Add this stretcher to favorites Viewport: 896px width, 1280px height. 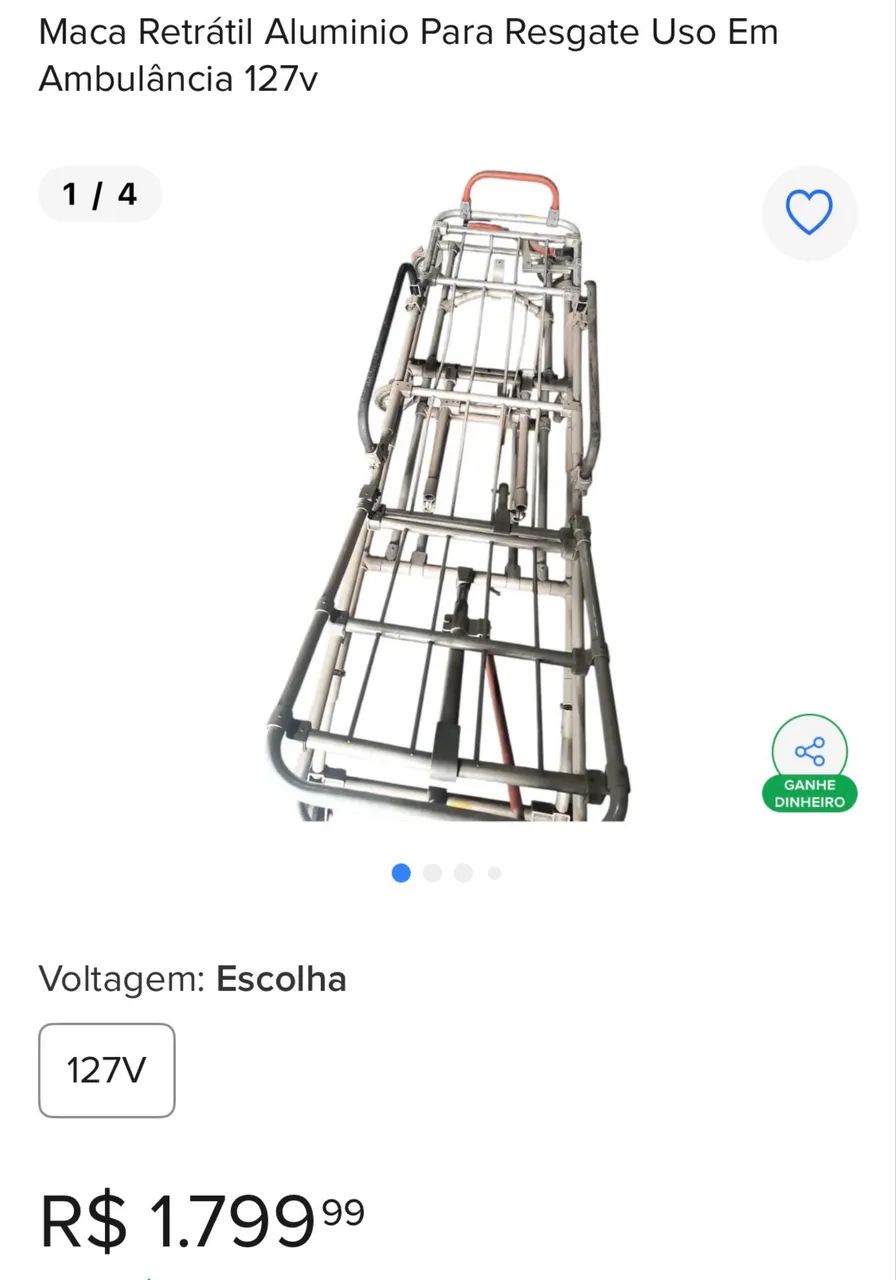pos(808,213)
